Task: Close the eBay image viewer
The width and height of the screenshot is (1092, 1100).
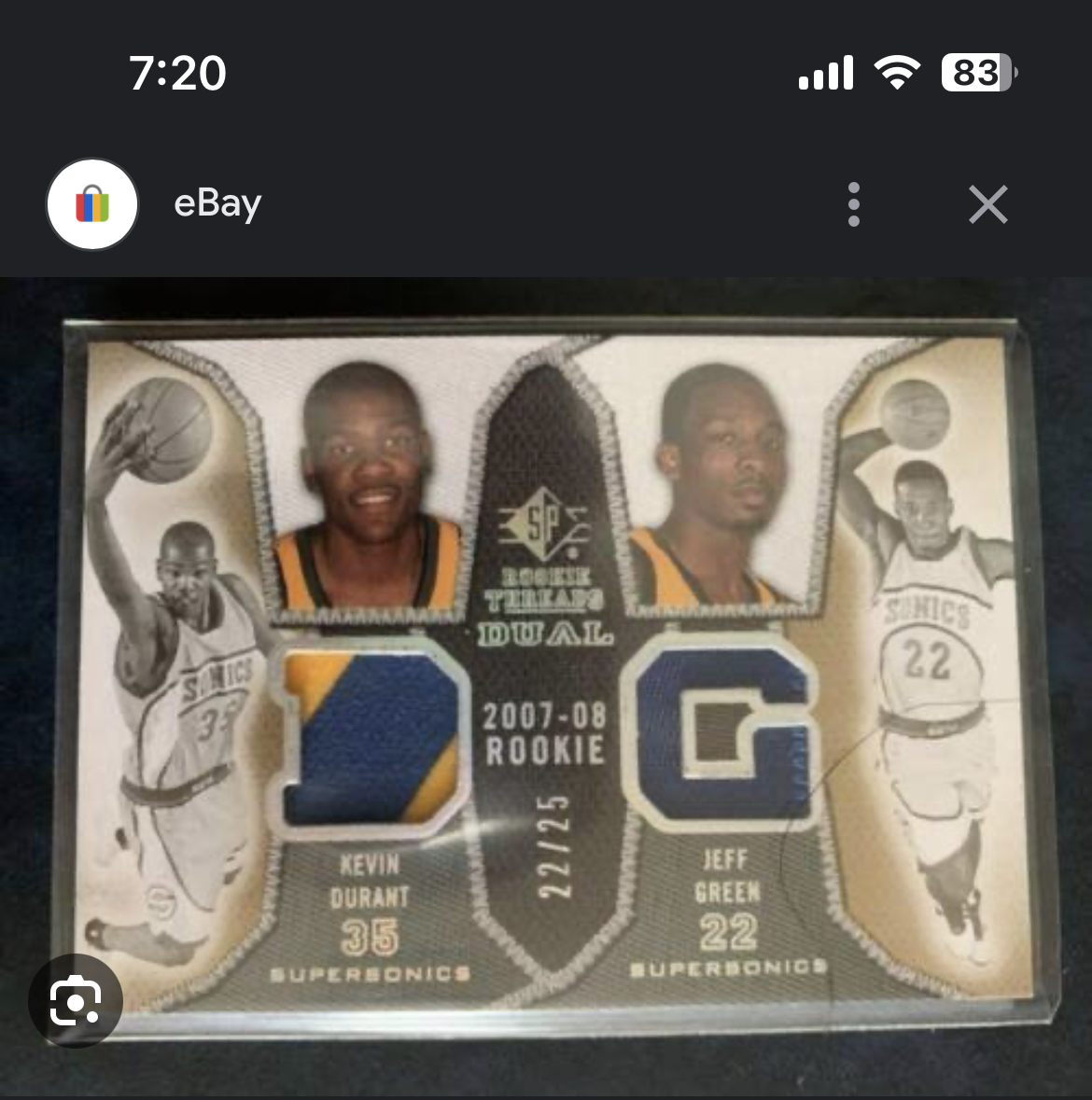Action: coord(987,204)
